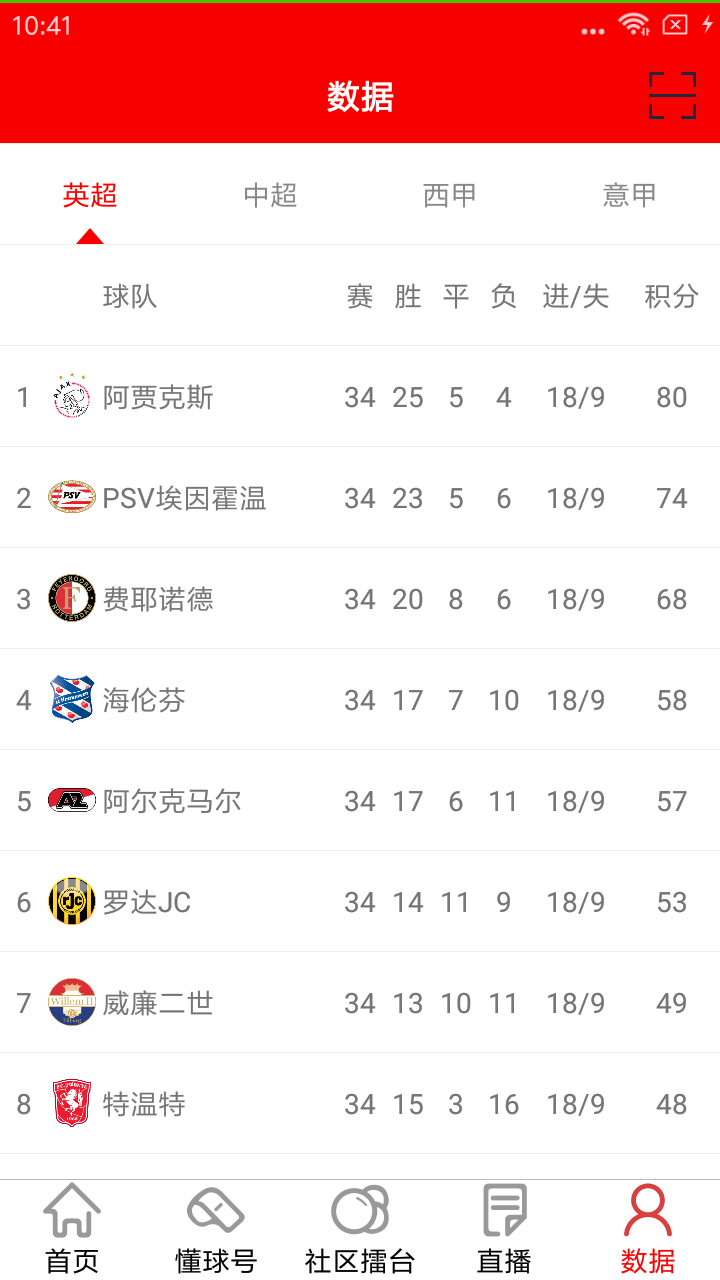View the 阿尔克马尔 team row
Viewport: 720px width, 1280px height.
click(x=360, y=801)
